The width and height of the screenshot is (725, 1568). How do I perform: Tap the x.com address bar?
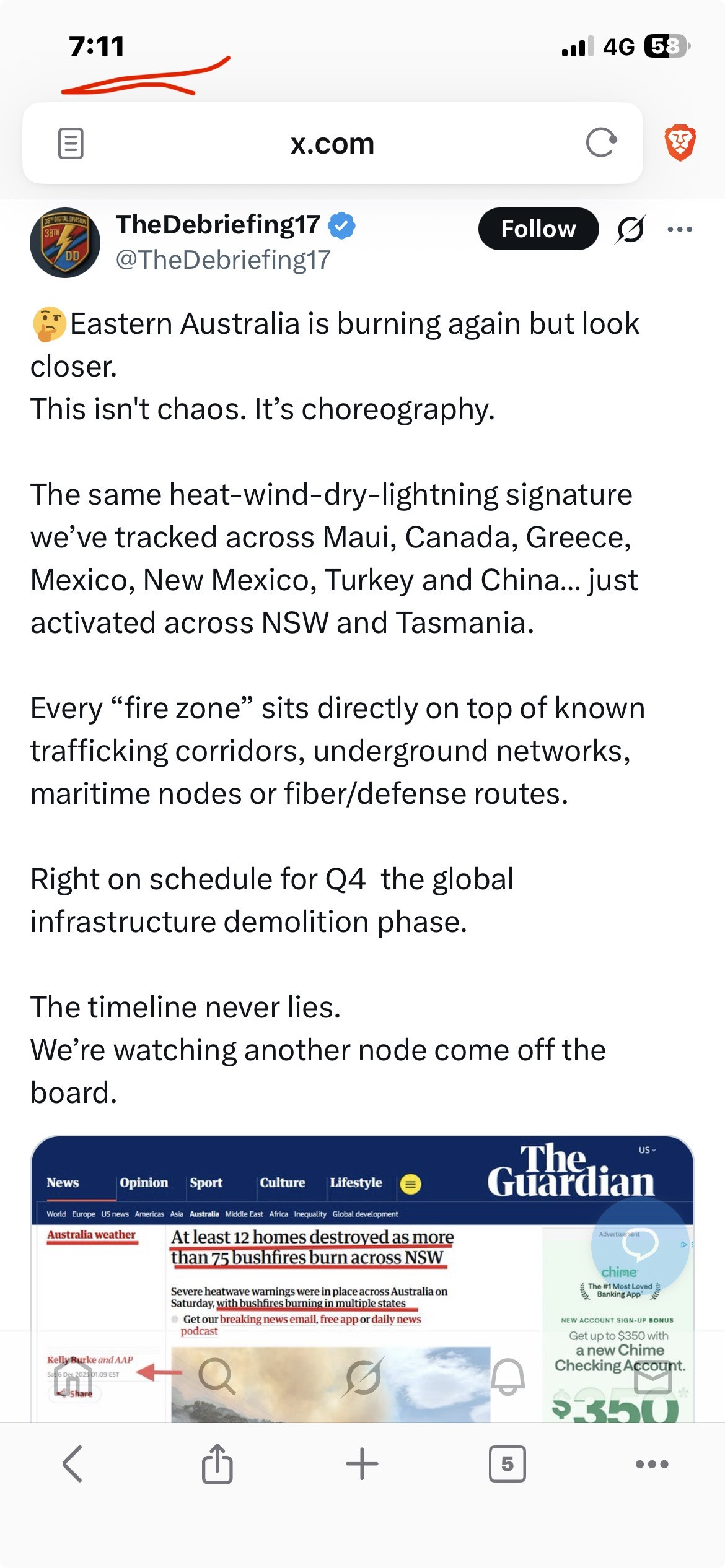pyautogui.click(x=332, y=144)
